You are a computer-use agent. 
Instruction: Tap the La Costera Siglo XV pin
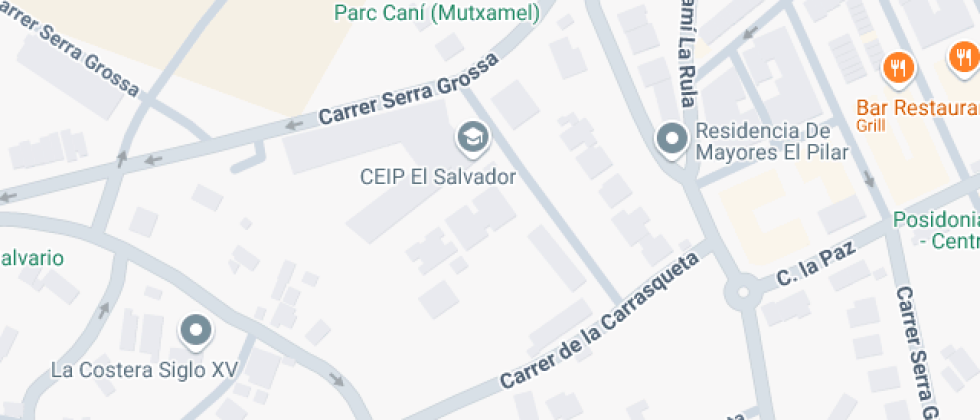click(194, 330)
